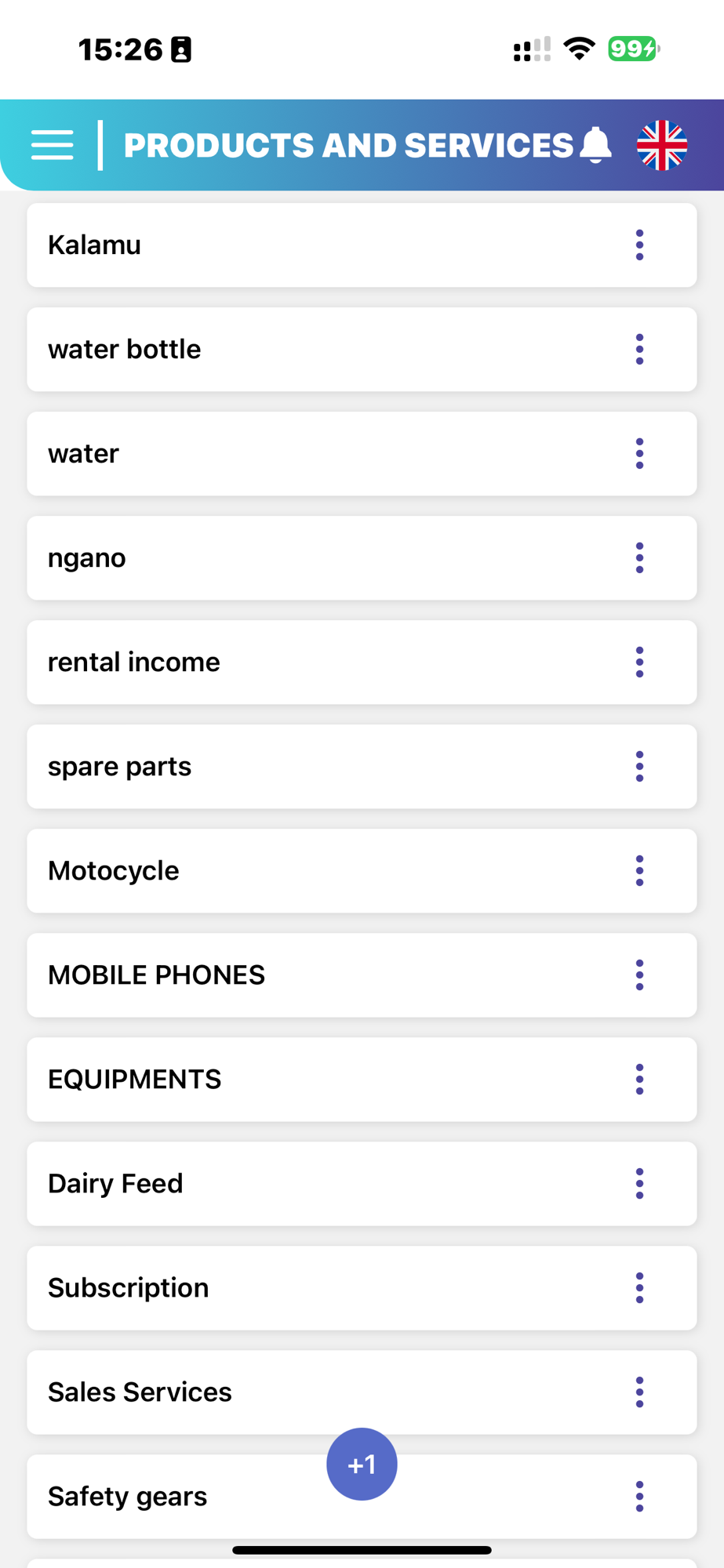Open the rental income entry
Screen dimensions: 724x1568
pos(362,662)
